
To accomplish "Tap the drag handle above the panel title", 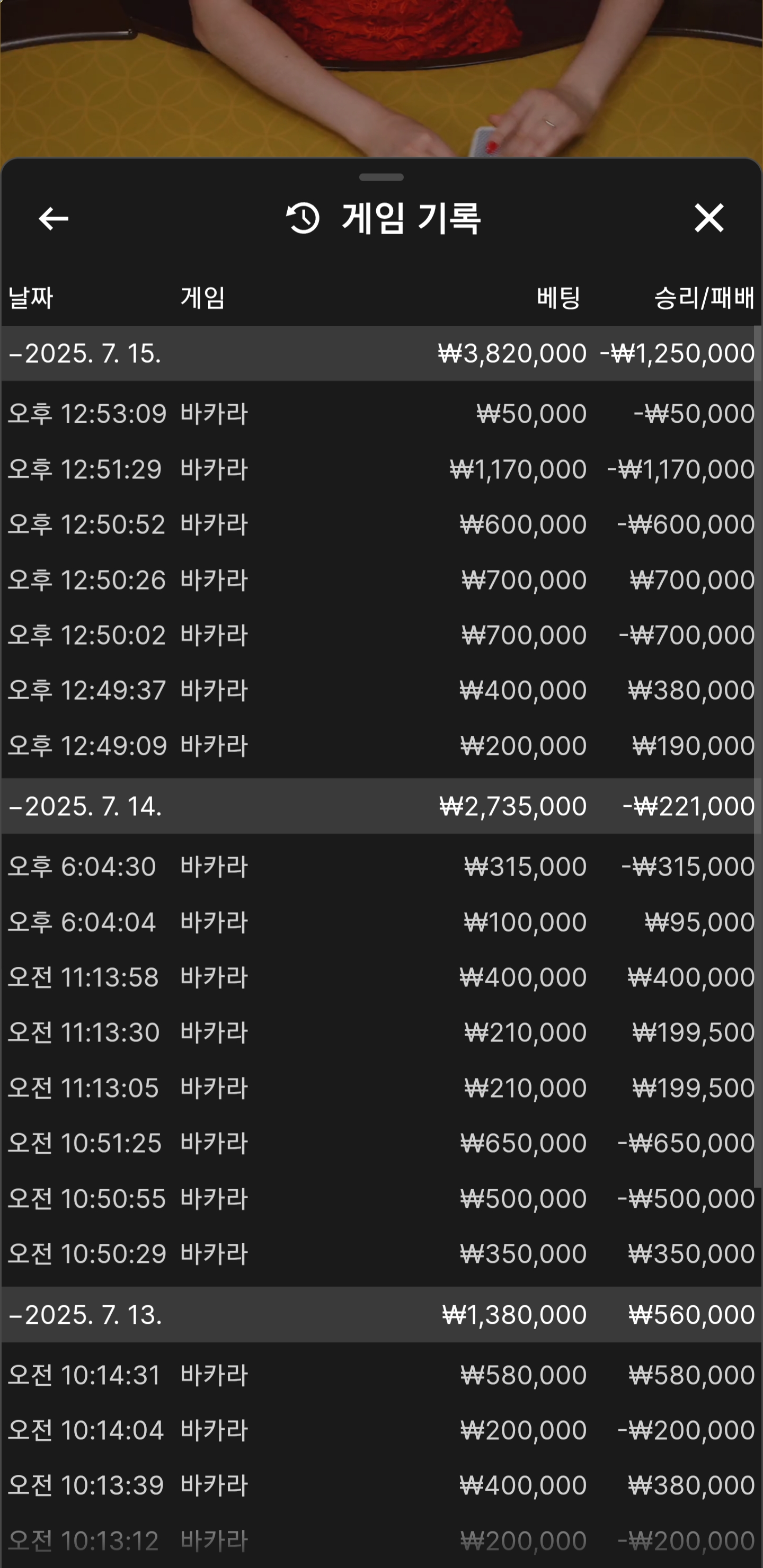I will [381, 177].
